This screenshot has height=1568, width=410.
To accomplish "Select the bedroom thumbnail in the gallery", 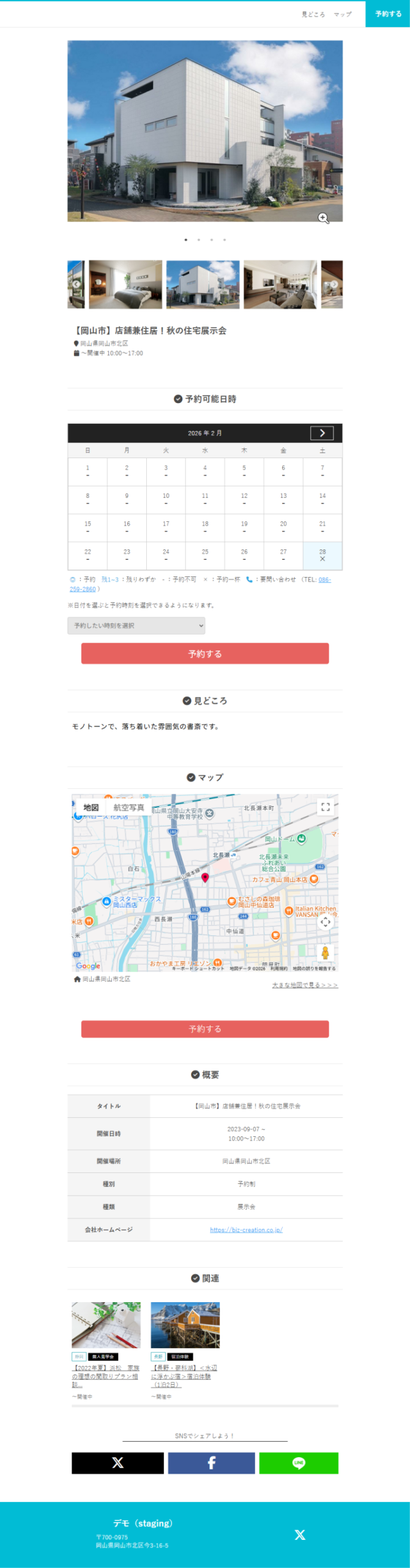I will (x=125, y=284).
